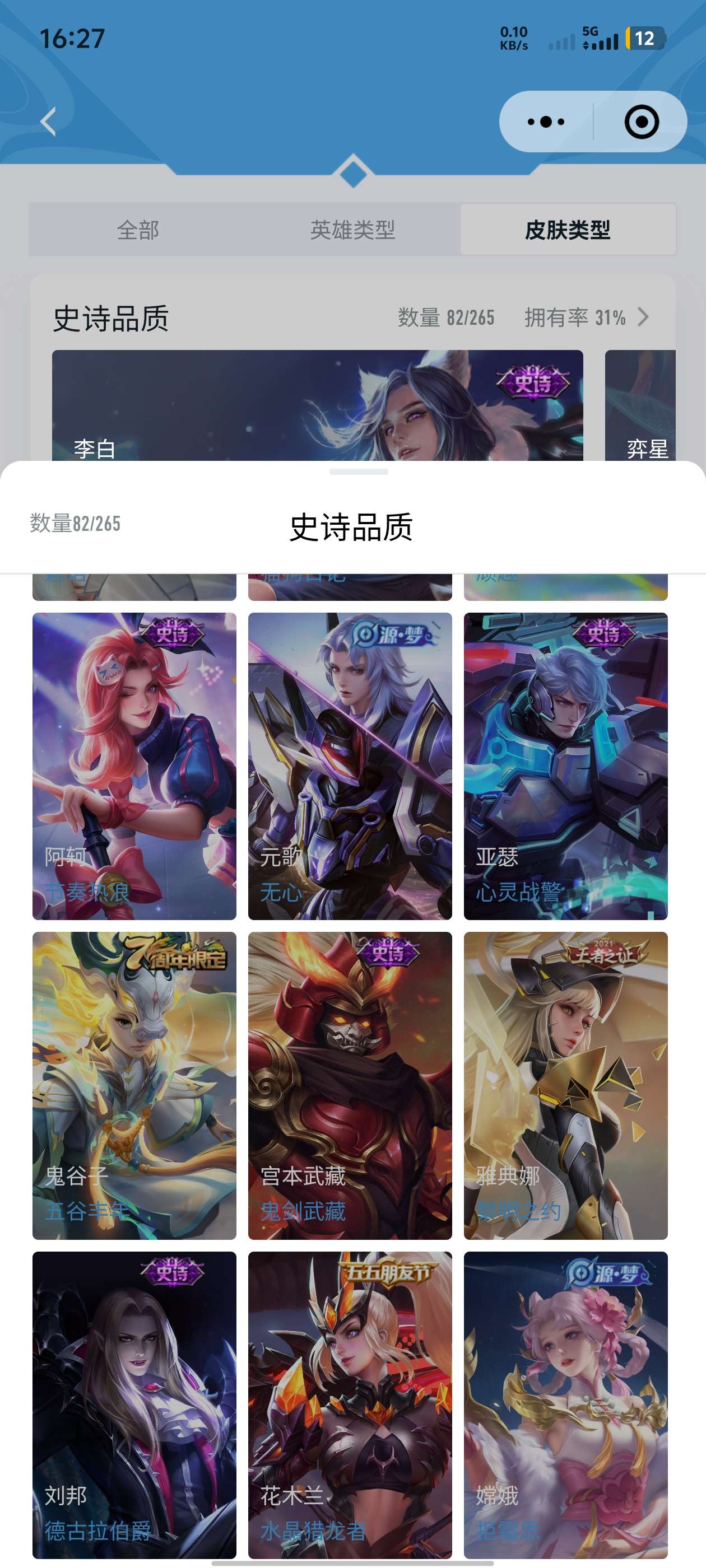706x1568 pixels.
Task: Open 花木兰 水晶猎龙者 skin card
Action: [x=350, y=1404]
